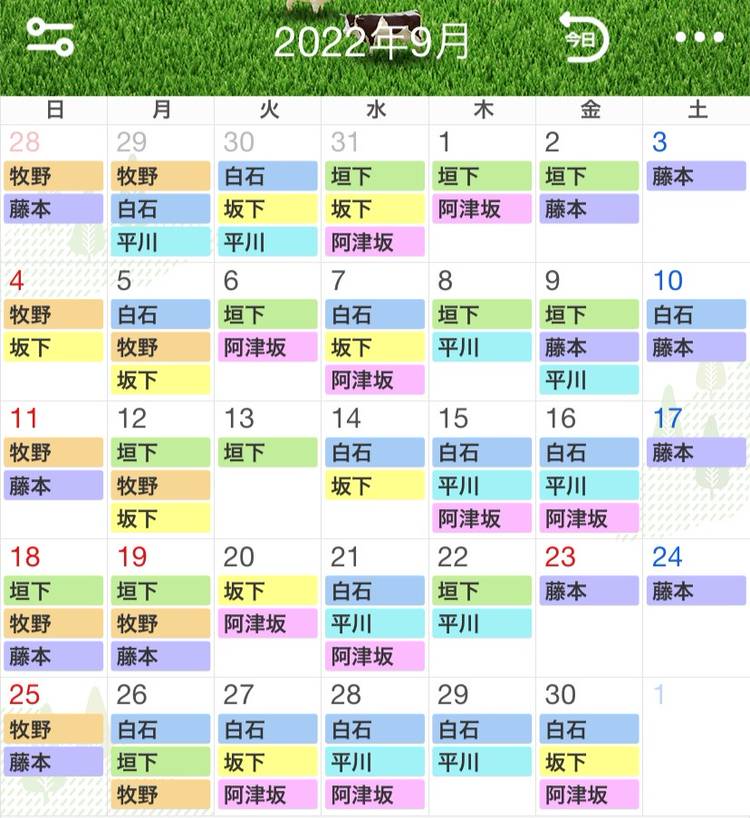Image resolution: width=750 pixels, height=818 pixels.
Task: Open the filter settings icon
Action: 49,38
